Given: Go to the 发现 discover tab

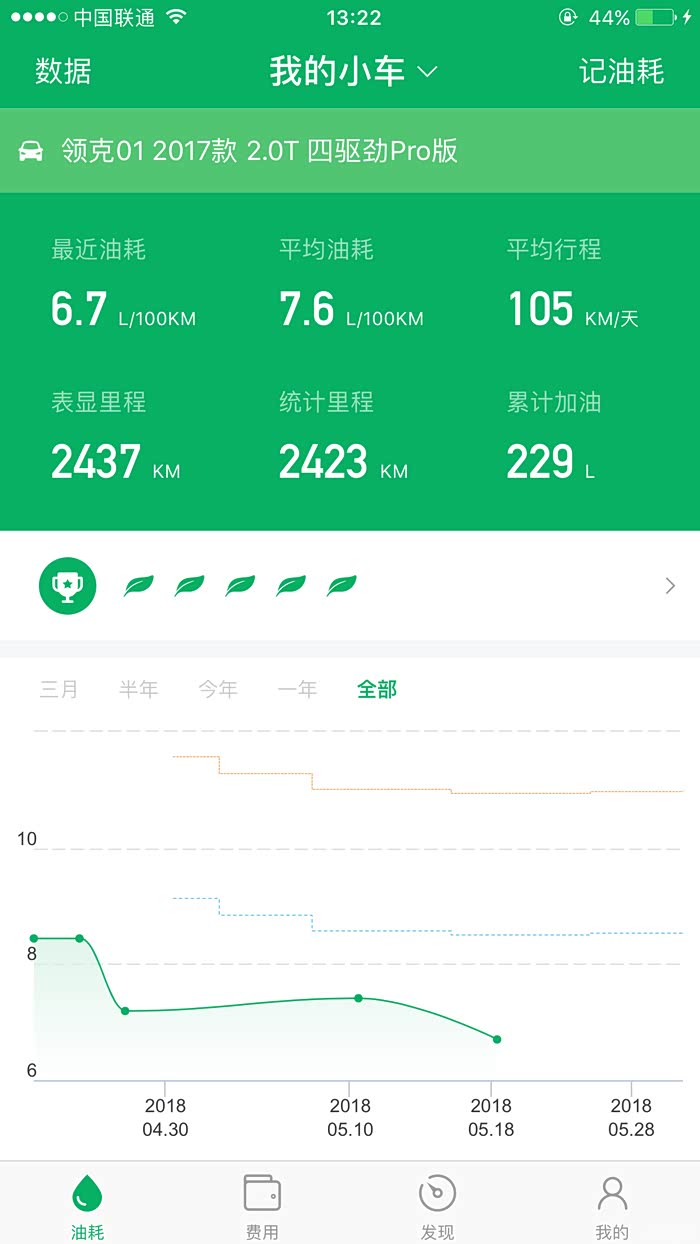Looking at the screenshot, I should [437, 1205].
